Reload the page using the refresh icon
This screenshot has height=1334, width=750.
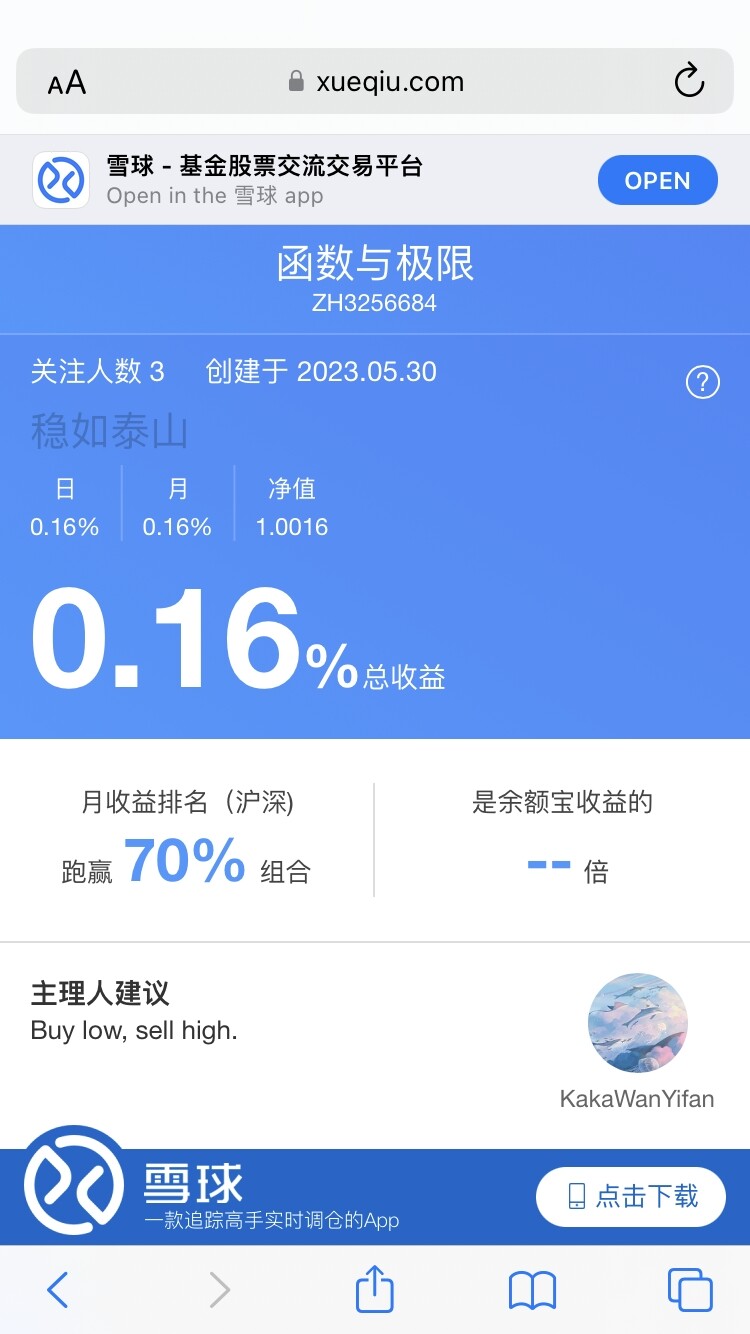[690, 82]
